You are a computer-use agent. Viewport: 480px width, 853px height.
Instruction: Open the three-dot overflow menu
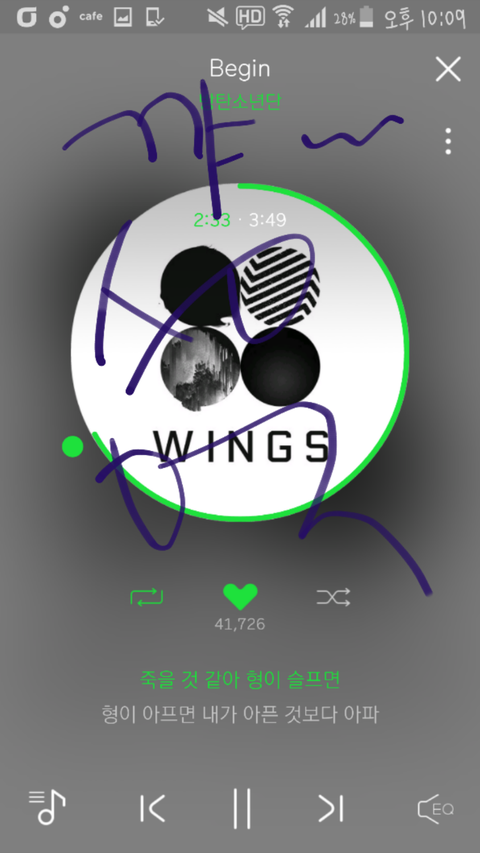click(x=448, y=141)
